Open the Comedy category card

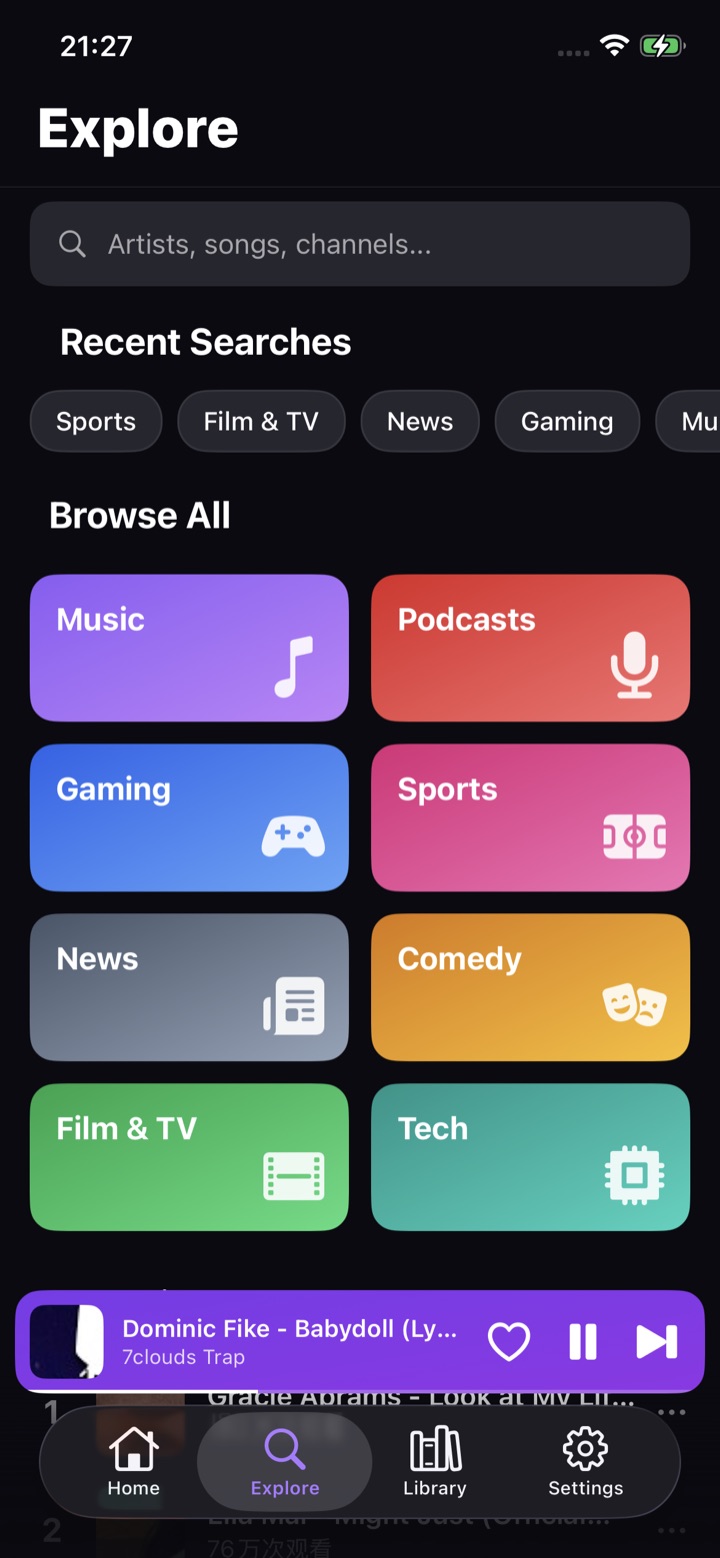coord(531,987)
